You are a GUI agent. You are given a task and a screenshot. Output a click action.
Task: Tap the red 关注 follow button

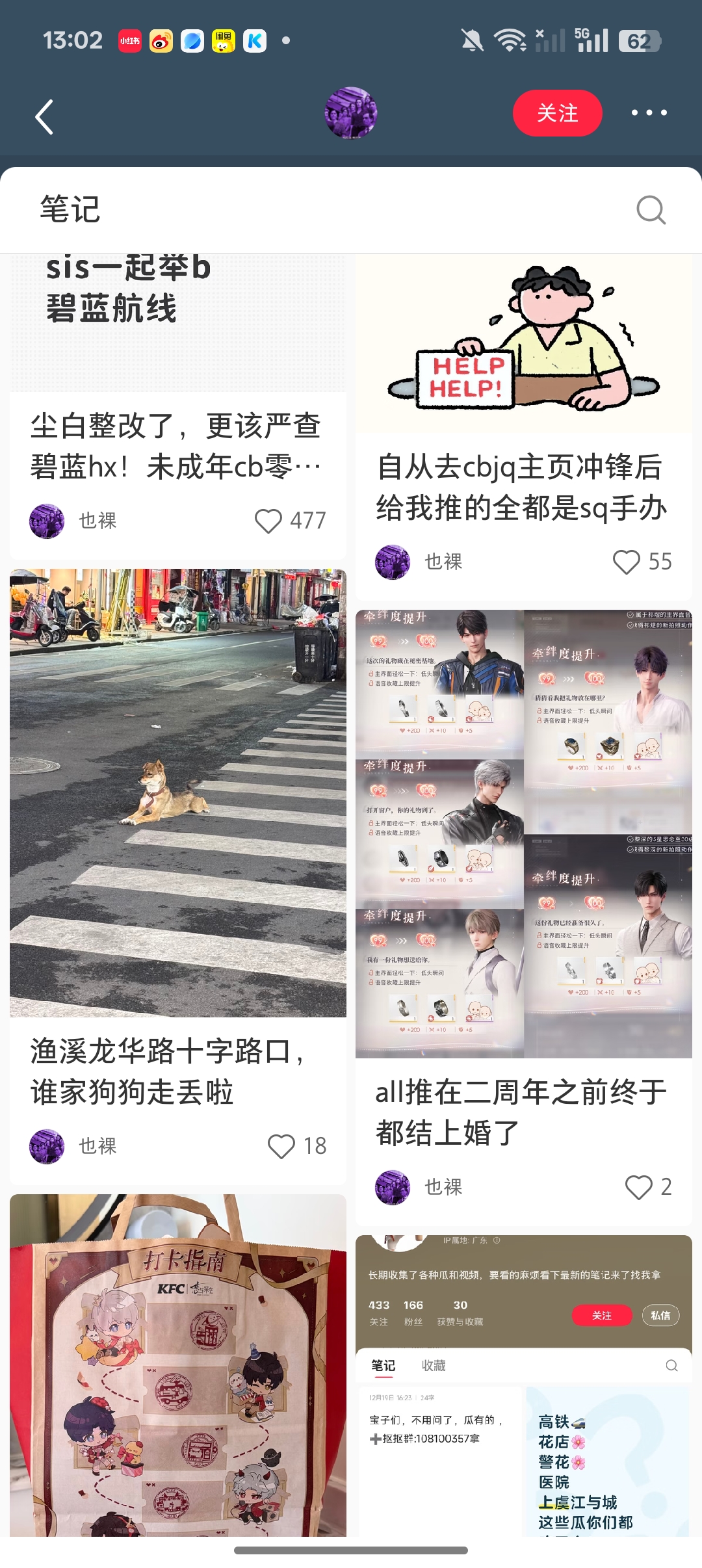[557, 113]
